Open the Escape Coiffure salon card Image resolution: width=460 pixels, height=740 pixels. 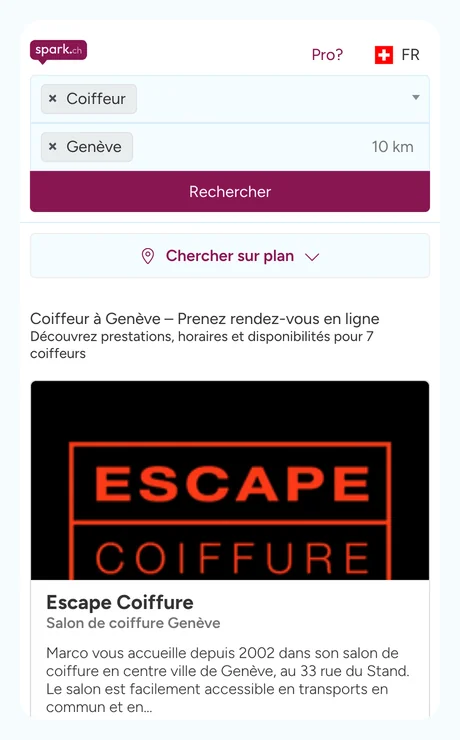click(x=230, y=550)
